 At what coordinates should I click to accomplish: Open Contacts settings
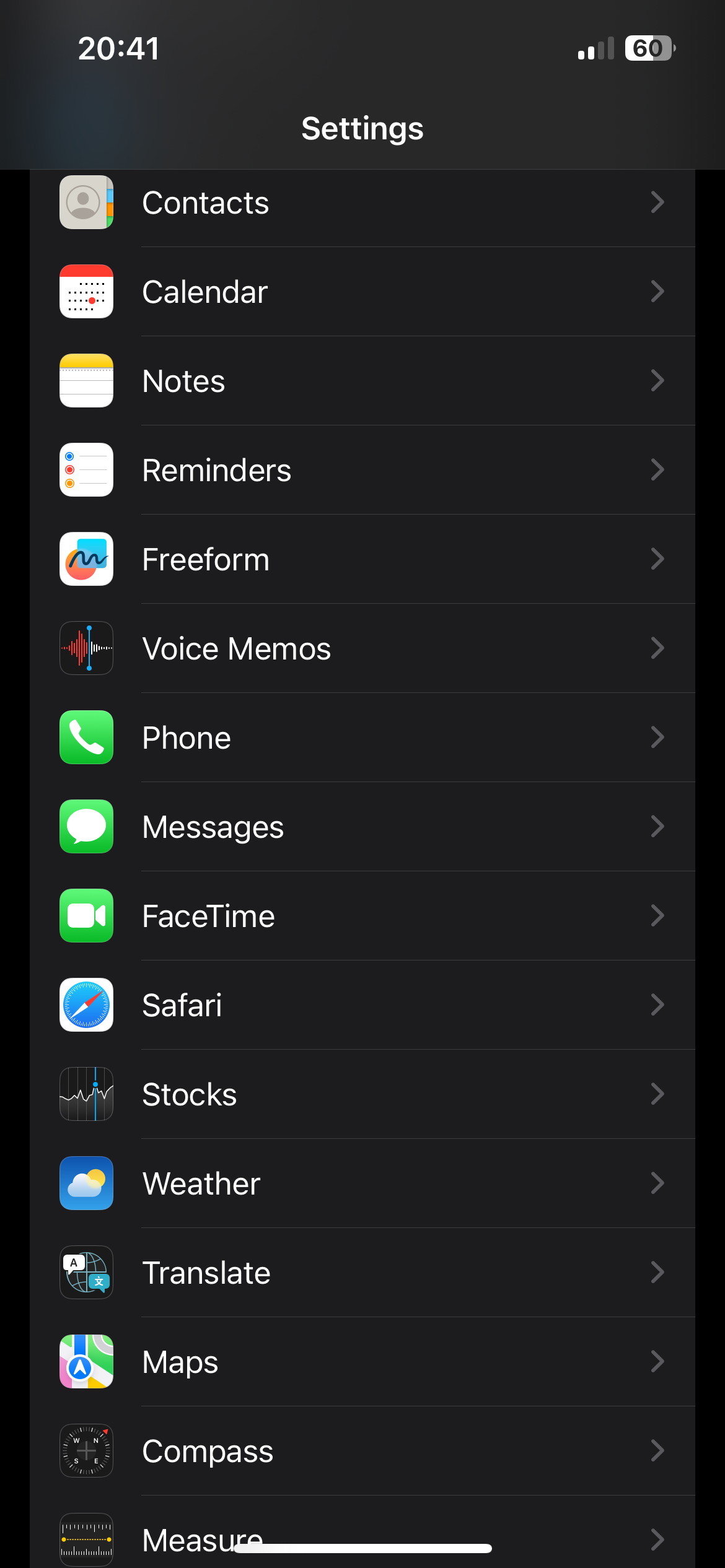coord(362,203)
